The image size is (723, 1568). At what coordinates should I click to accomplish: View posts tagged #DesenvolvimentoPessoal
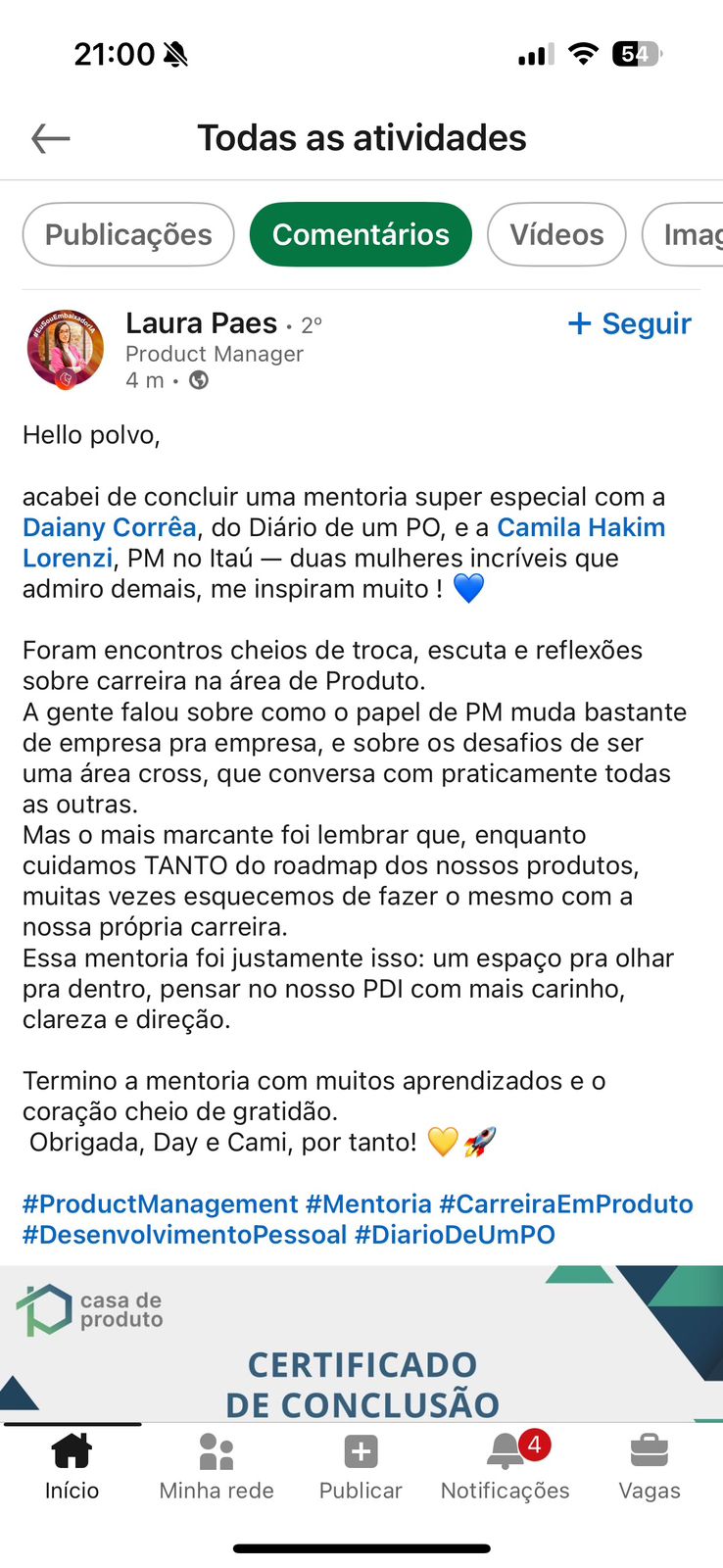tap(184, 1235)
